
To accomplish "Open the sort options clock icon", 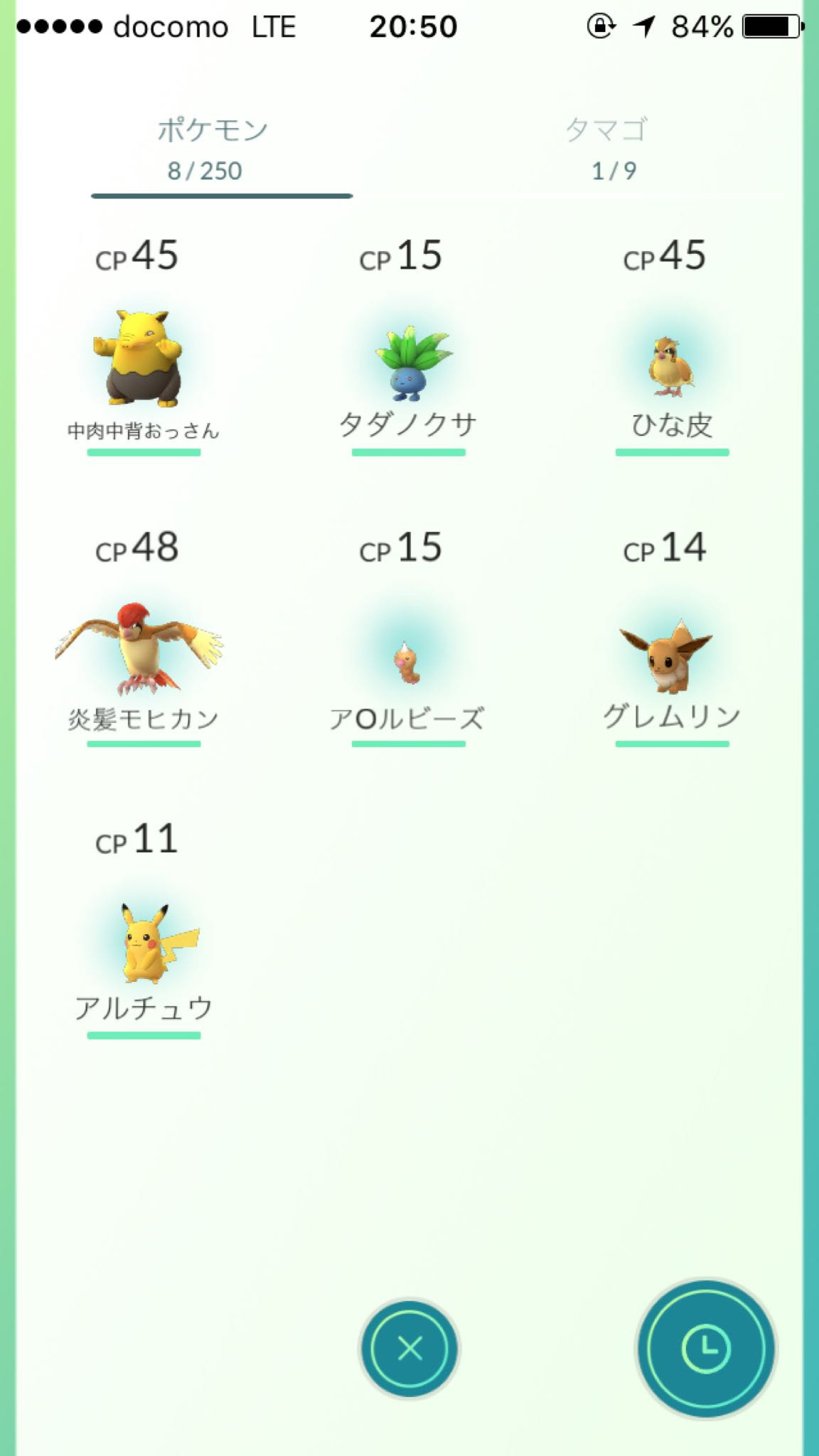I will point(703,1350).
